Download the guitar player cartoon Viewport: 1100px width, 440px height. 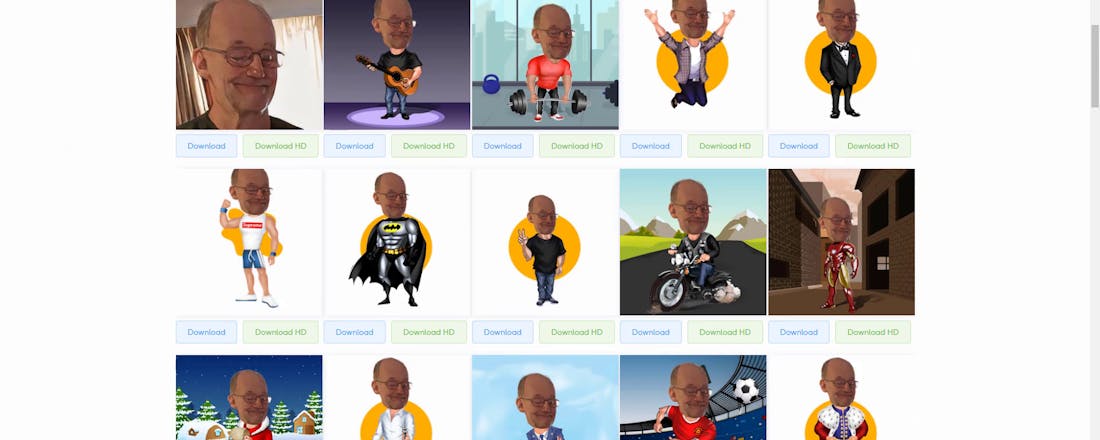pos(354,146)
